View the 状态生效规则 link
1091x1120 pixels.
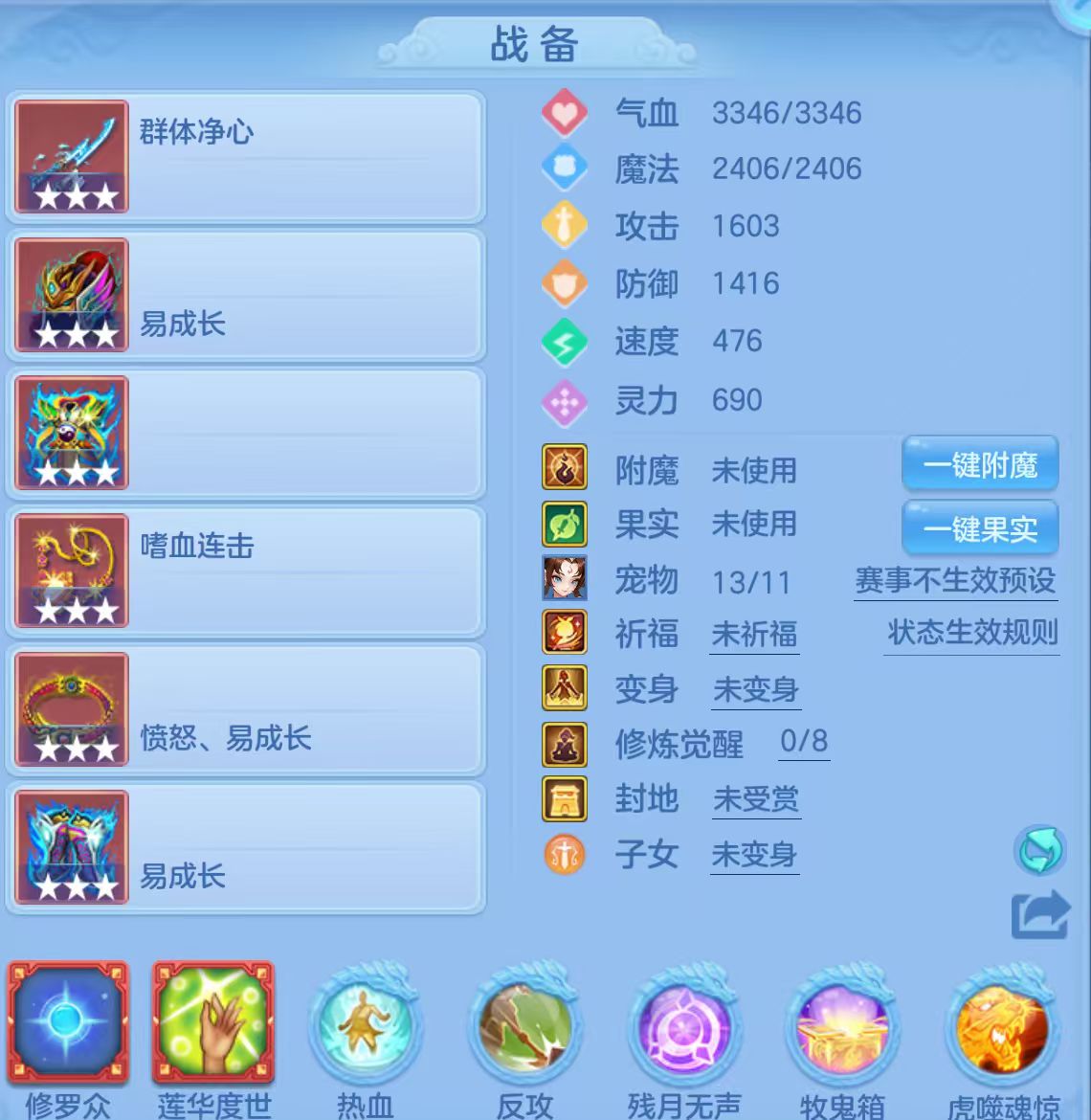tap(971, 633)
